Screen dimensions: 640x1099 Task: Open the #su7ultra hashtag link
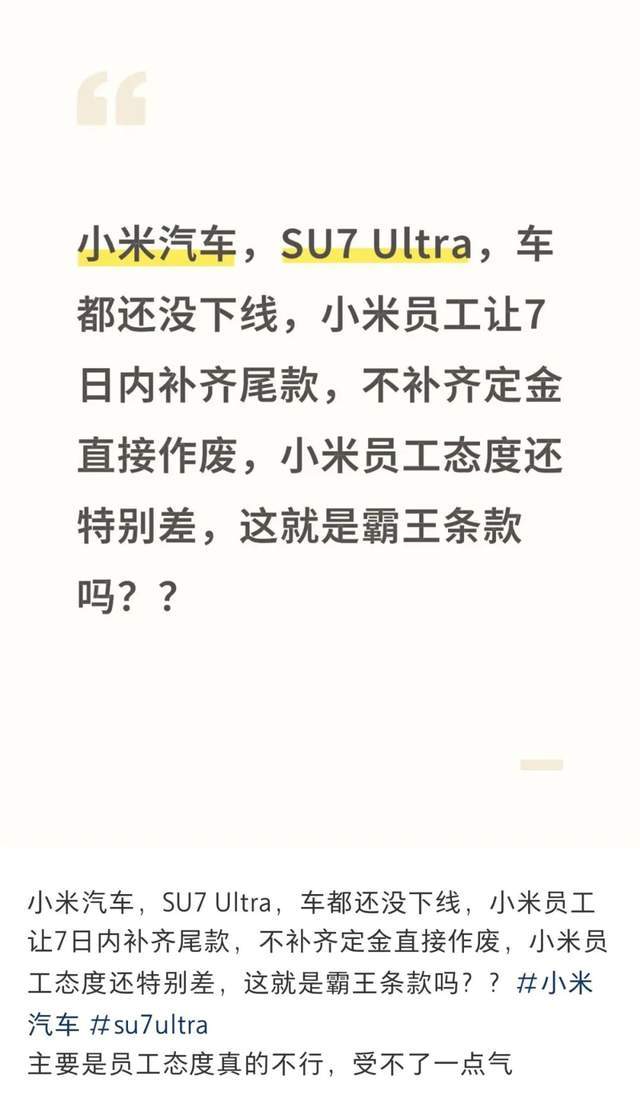148,1024
